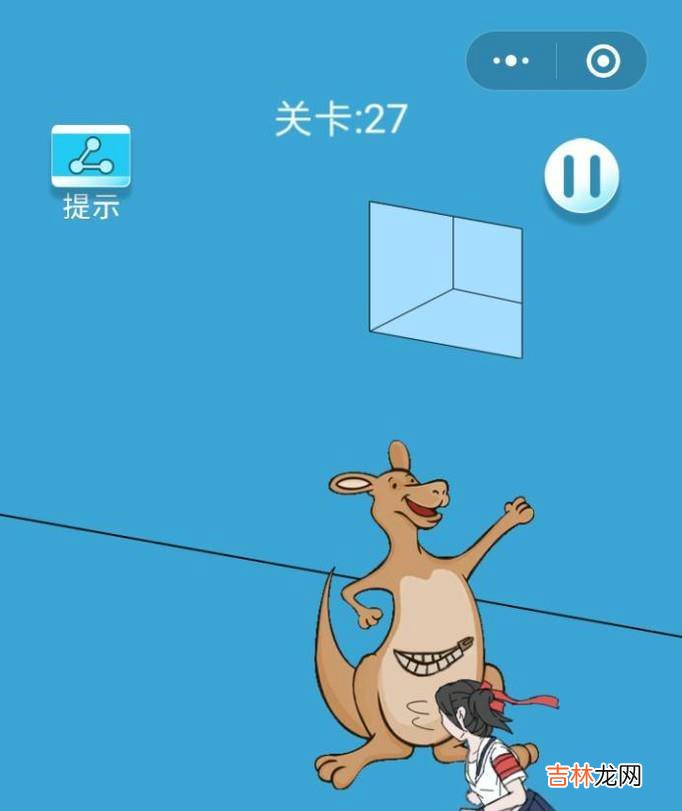Pause the game

[581, 177]
